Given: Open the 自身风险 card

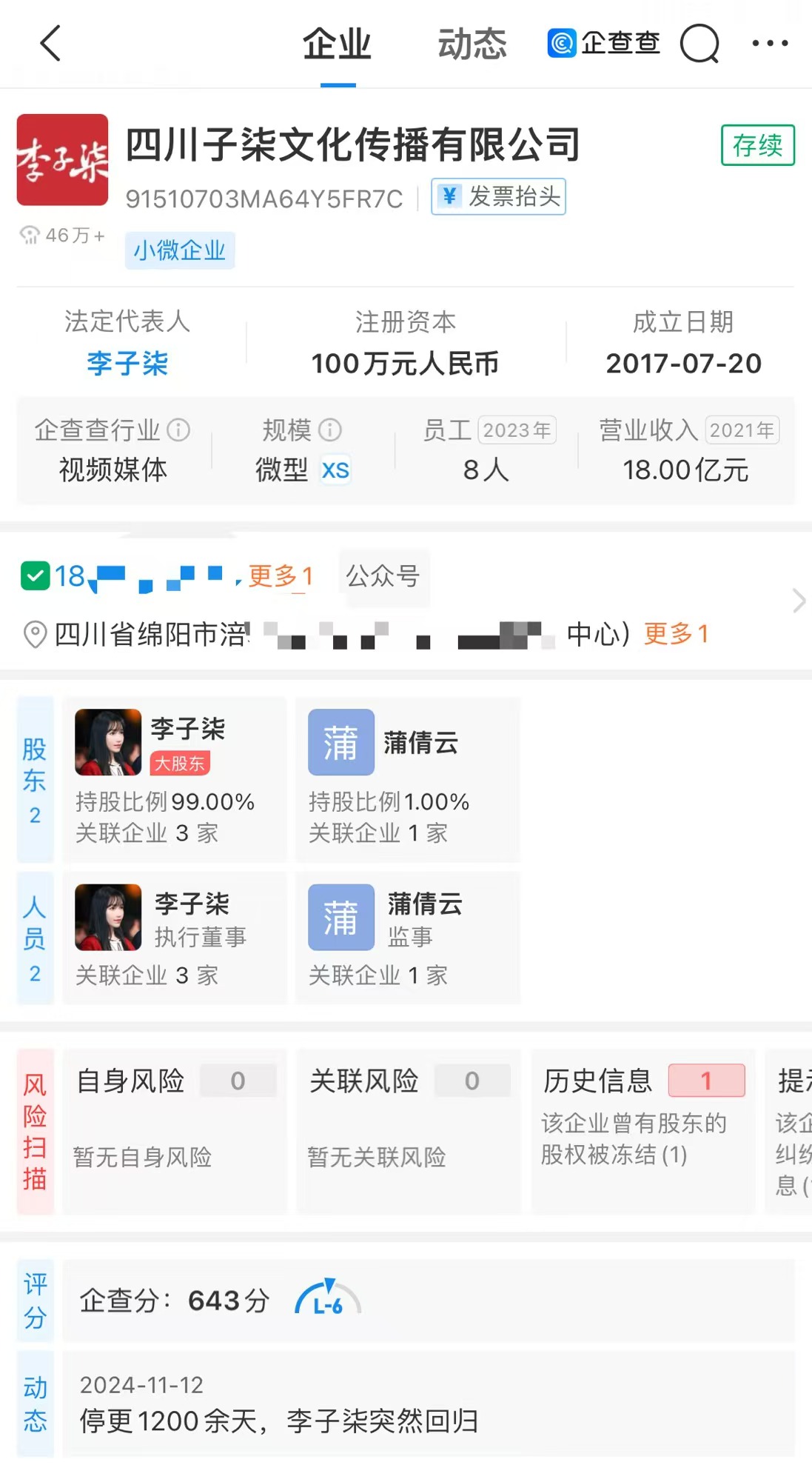Looking at the screenshot, I should tap(175, 1130).
